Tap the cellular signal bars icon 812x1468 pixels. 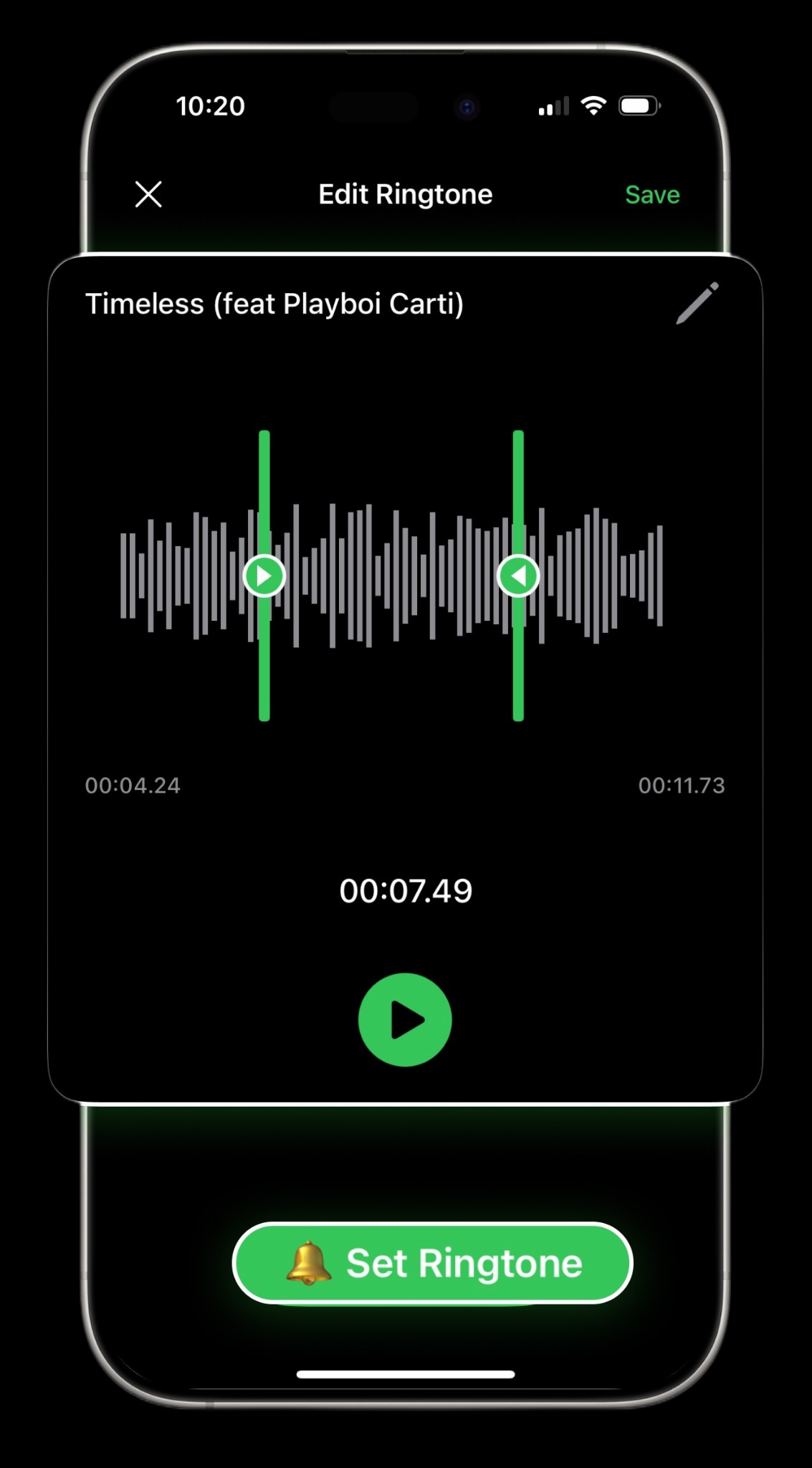pos(553,106)
